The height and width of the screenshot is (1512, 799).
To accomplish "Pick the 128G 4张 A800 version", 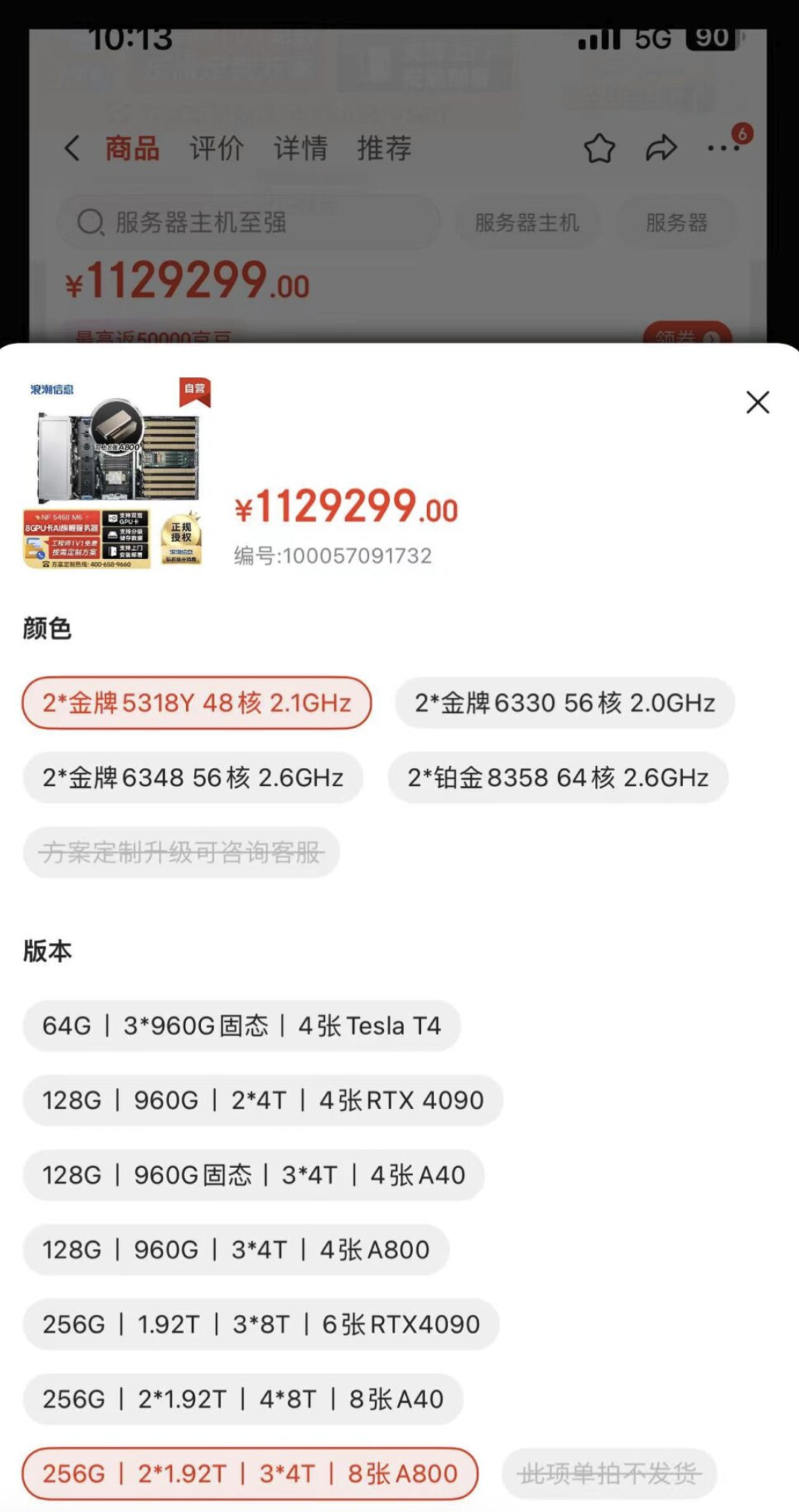I will point(236,1250).
